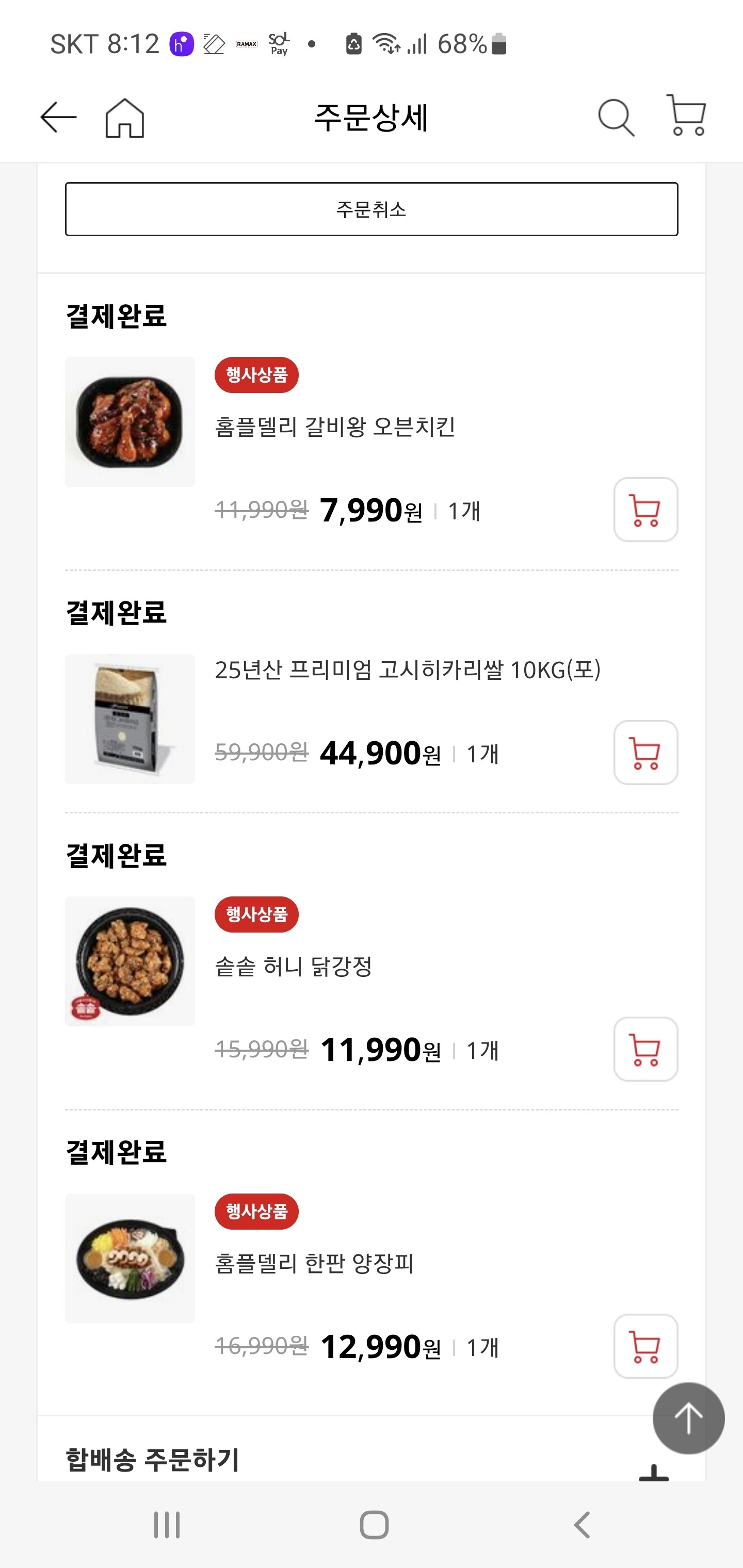The width and height of the screenshot is (743, 1568).
Task: Add 홈플델리 갈비왕 오븐치킨 to cart
Action: pyautogui.click(x=645, y=510)
